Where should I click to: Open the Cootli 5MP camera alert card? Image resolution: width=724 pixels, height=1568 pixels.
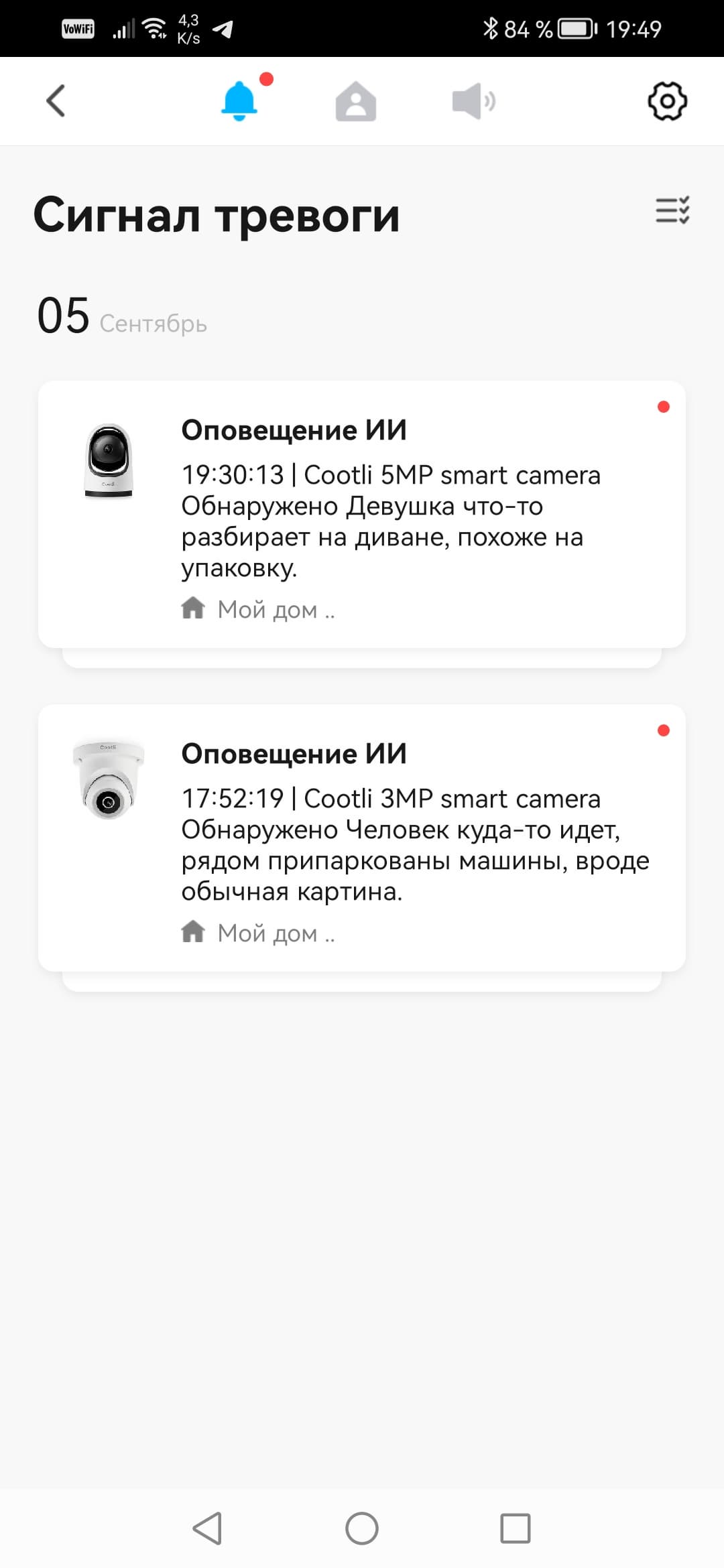click(x=362, y=515)
